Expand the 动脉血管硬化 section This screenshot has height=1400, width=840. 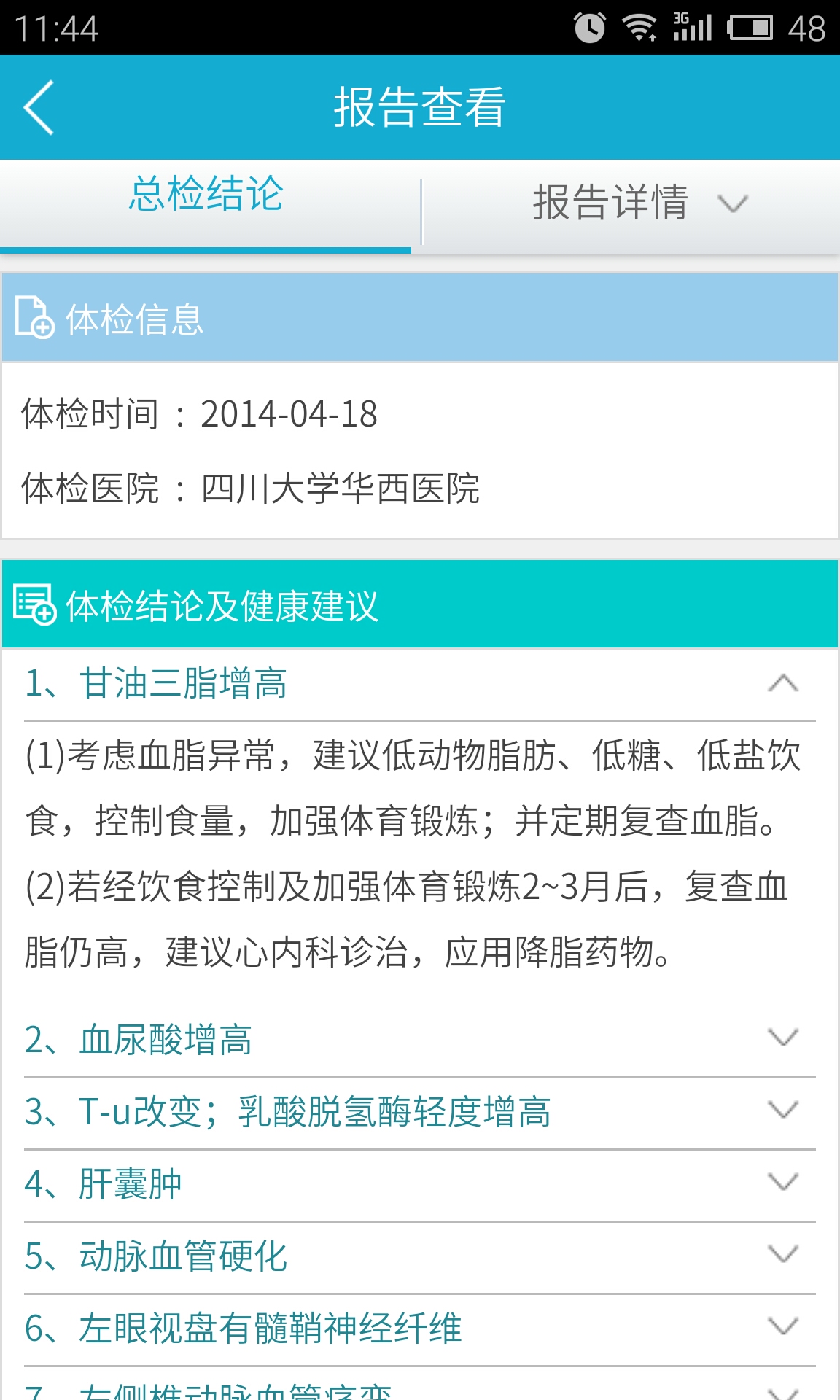click(x=782, y=1256)
